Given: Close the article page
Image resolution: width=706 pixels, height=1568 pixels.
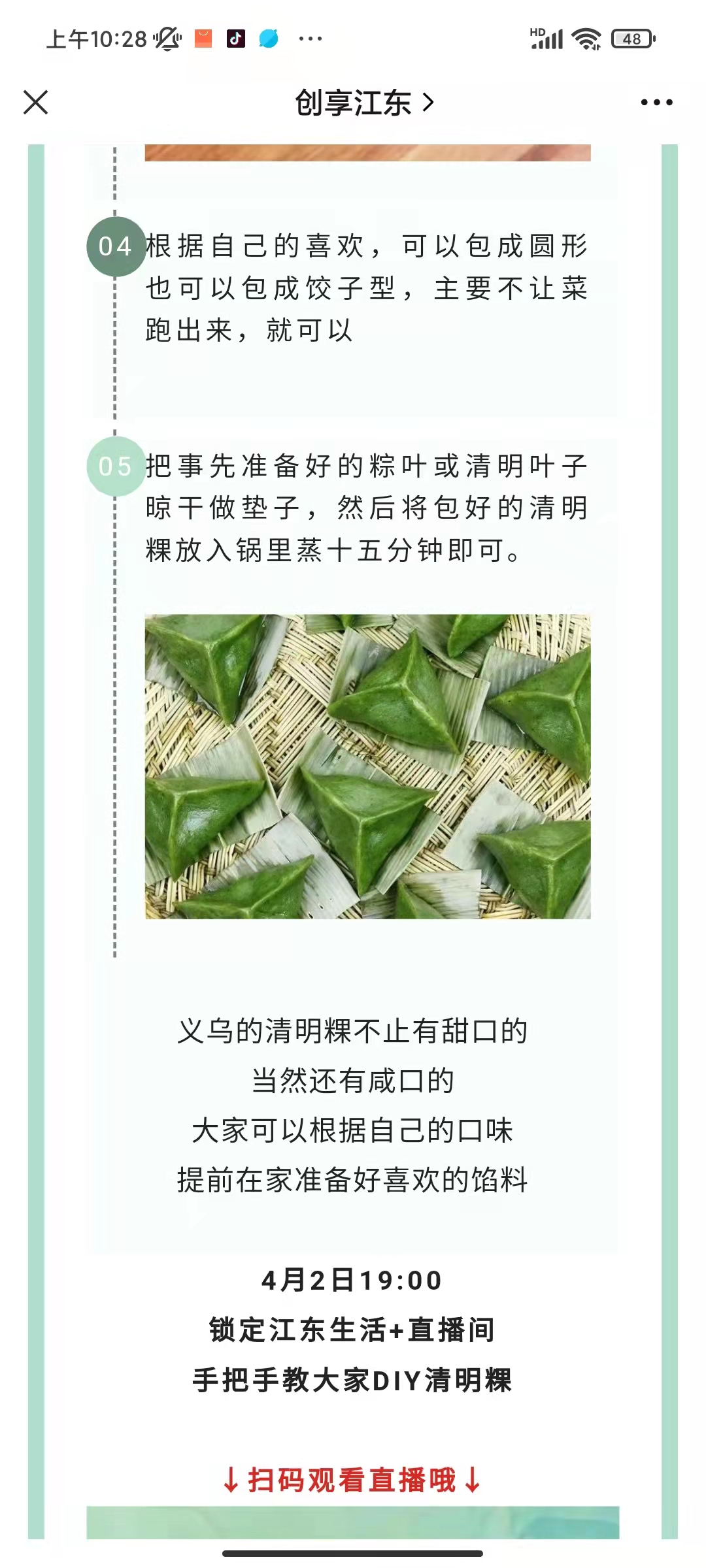Looking at the screenshot, I should 36,103.
